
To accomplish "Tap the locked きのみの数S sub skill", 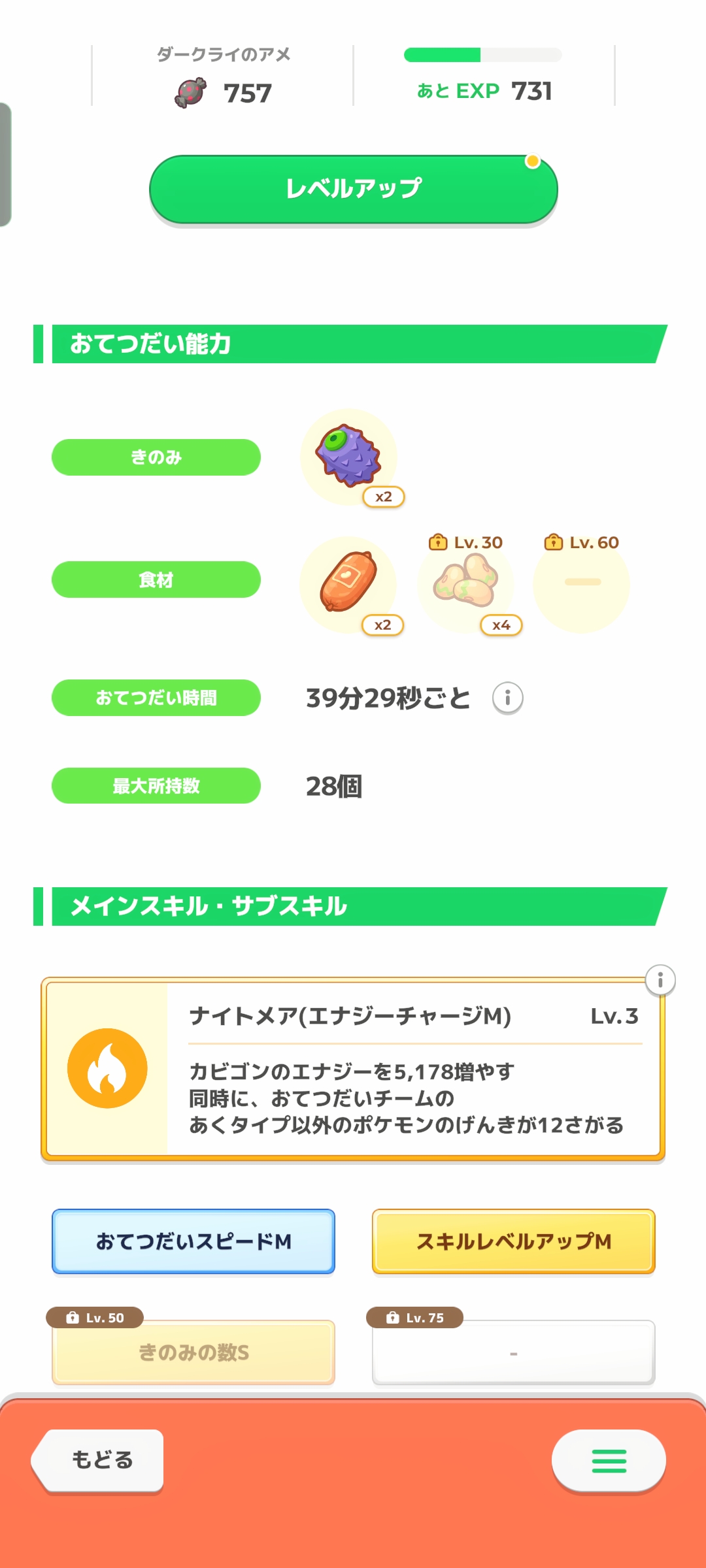I will (193, 1352).
